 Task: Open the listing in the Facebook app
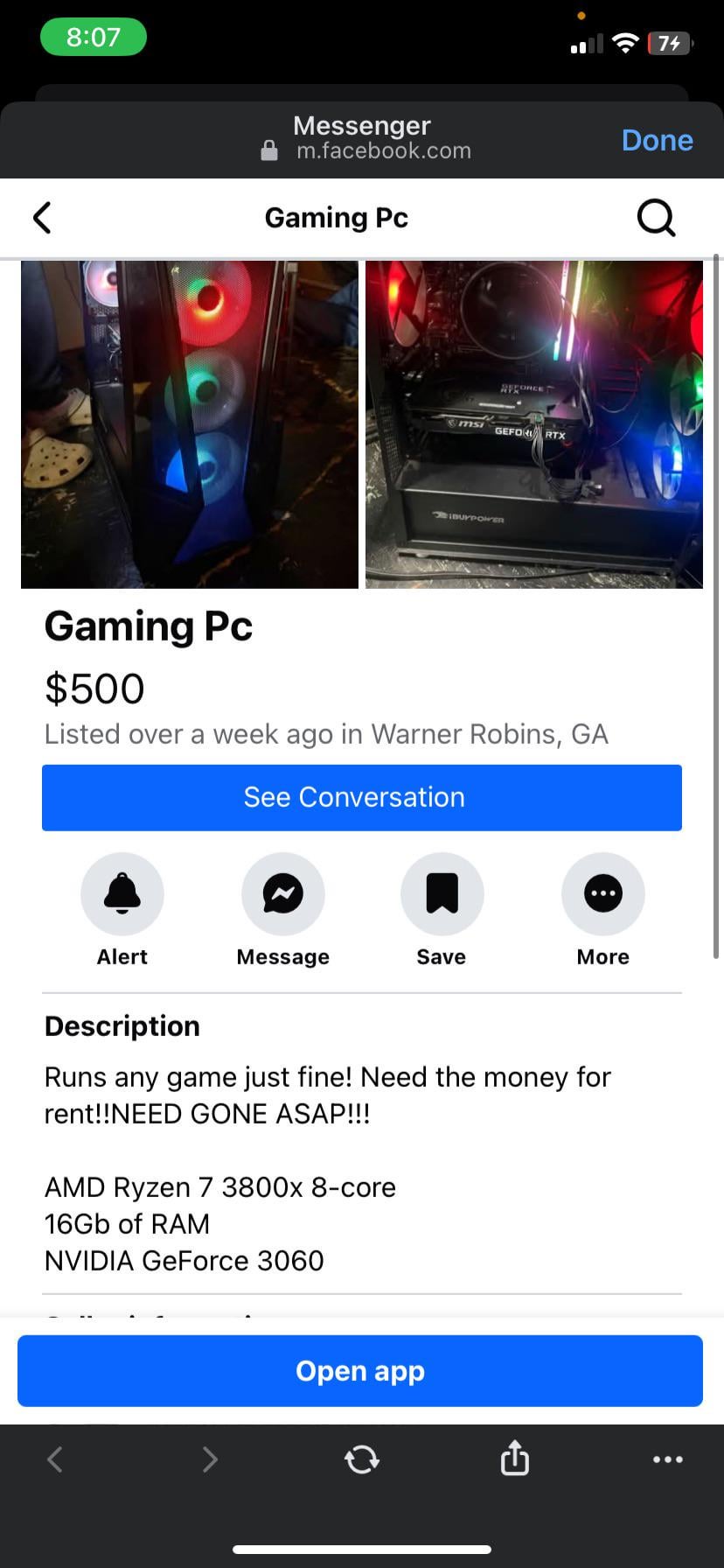360,1371
